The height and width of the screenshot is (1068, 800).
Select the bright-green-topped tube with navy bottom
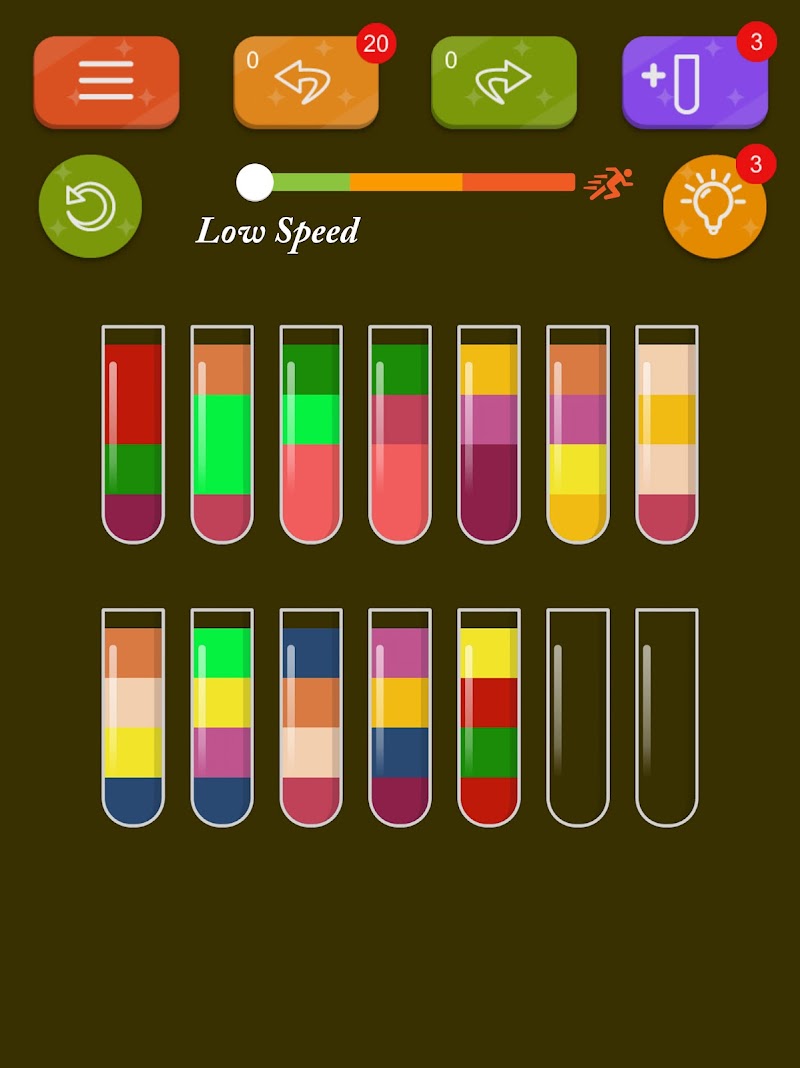(222, 718)
